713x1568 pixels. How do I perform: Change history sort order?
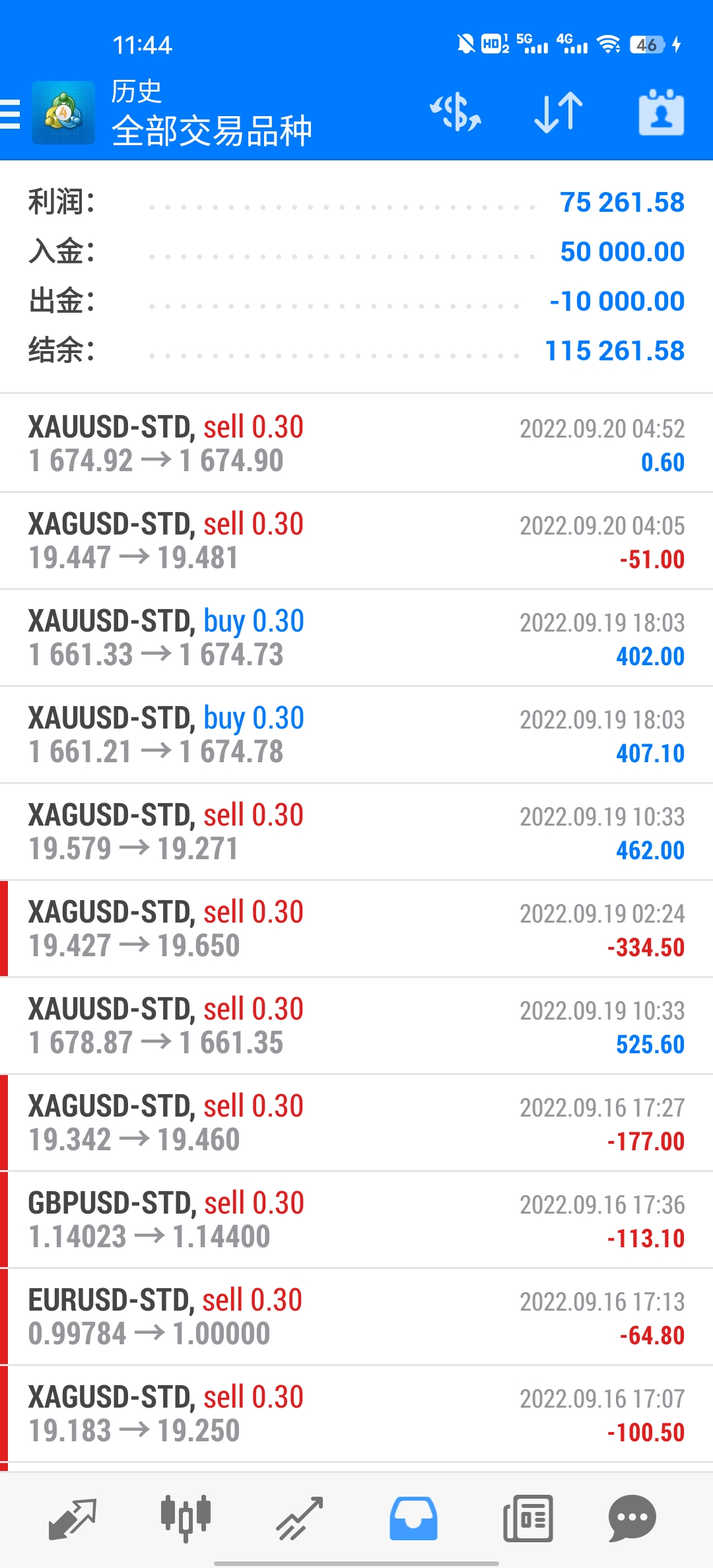[x=559, y=112]
